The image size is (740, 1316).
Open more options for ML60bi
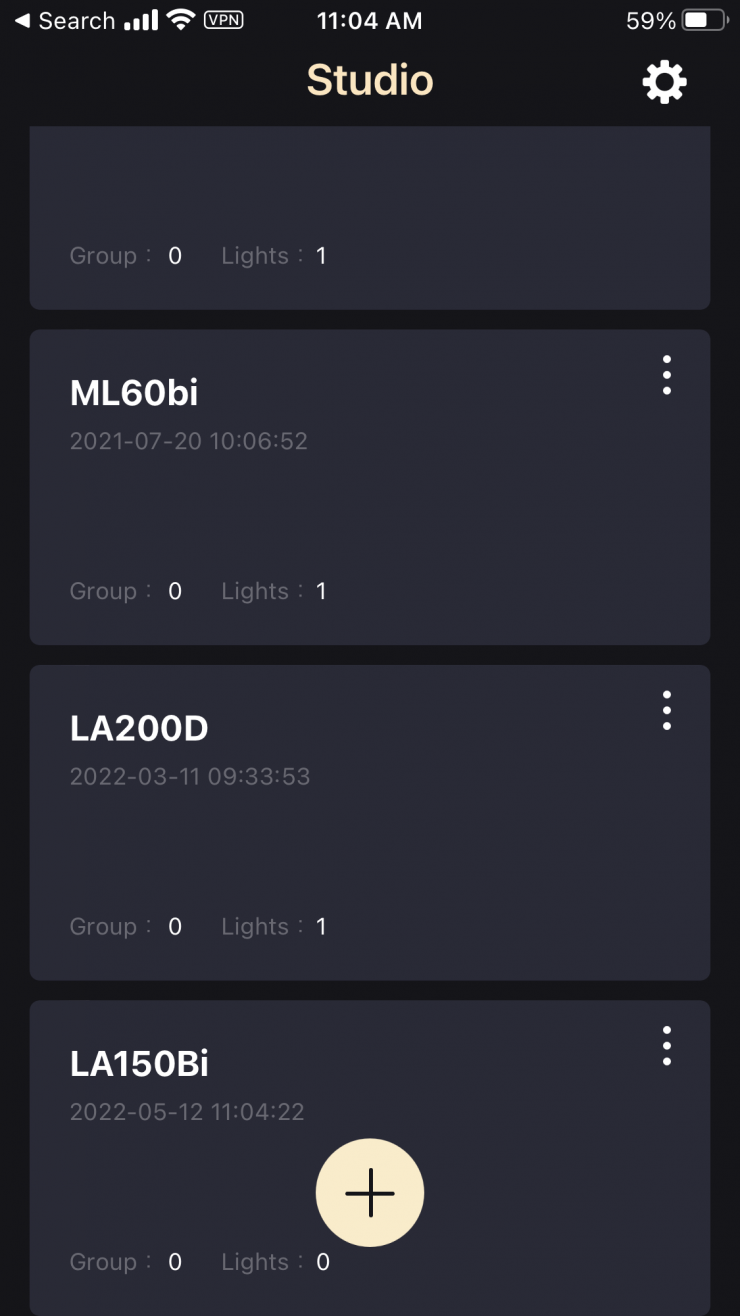(x=667, y=376)
